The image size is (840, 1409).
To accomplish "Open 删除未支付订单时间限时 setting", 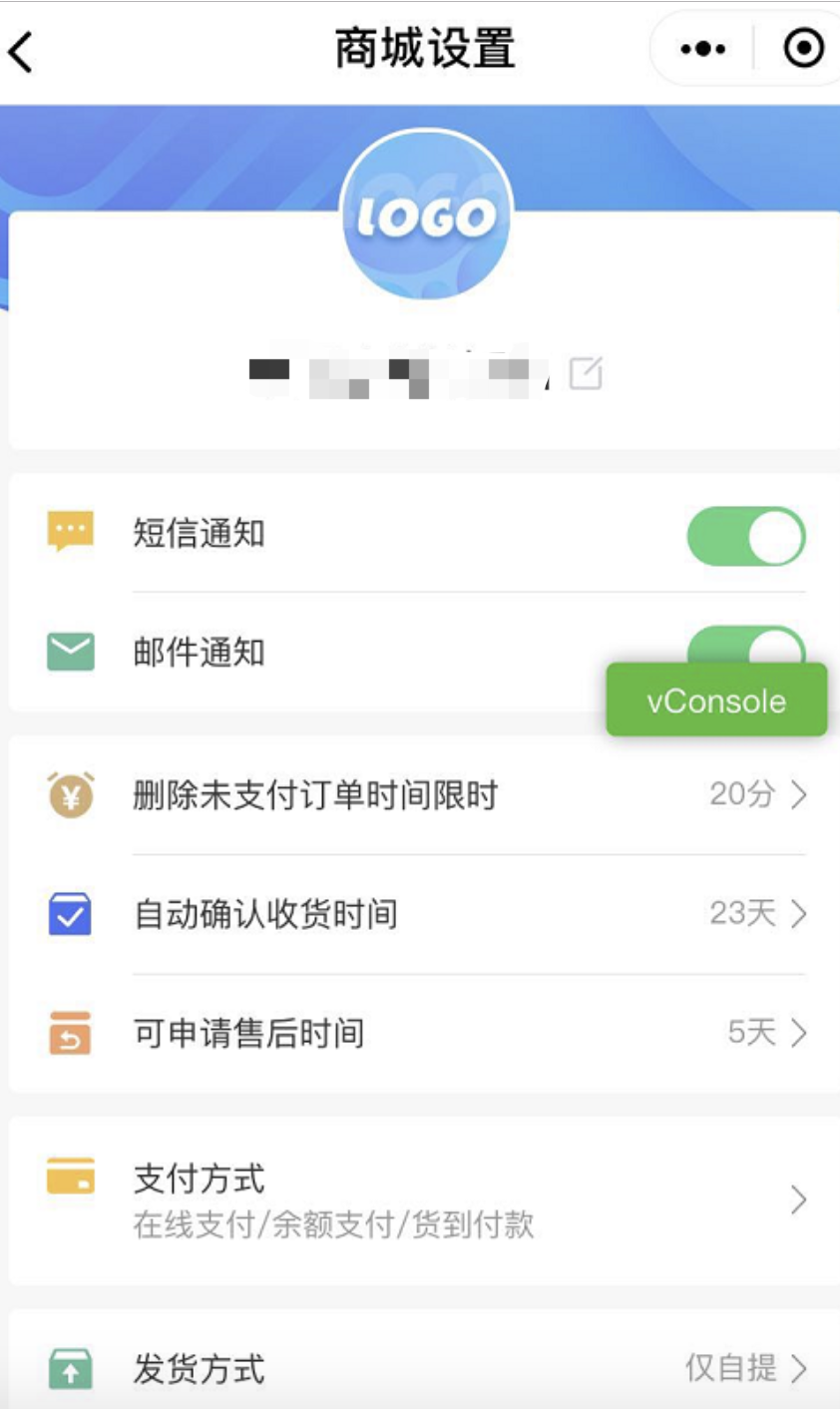I will 424,795.
